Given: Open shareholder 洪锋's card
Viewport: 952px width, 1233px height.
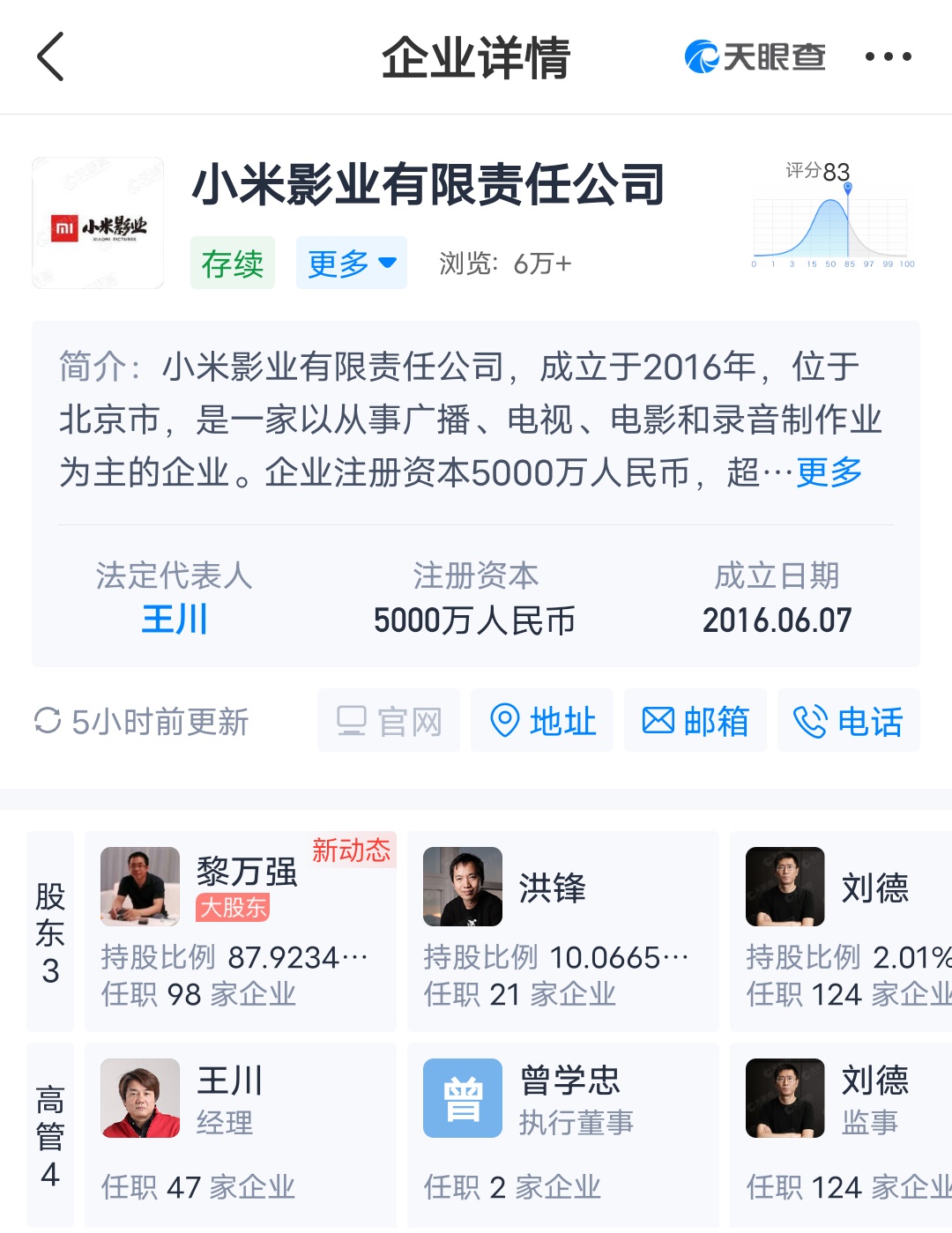Looking at the screenshot, I should tap(562, 931).
